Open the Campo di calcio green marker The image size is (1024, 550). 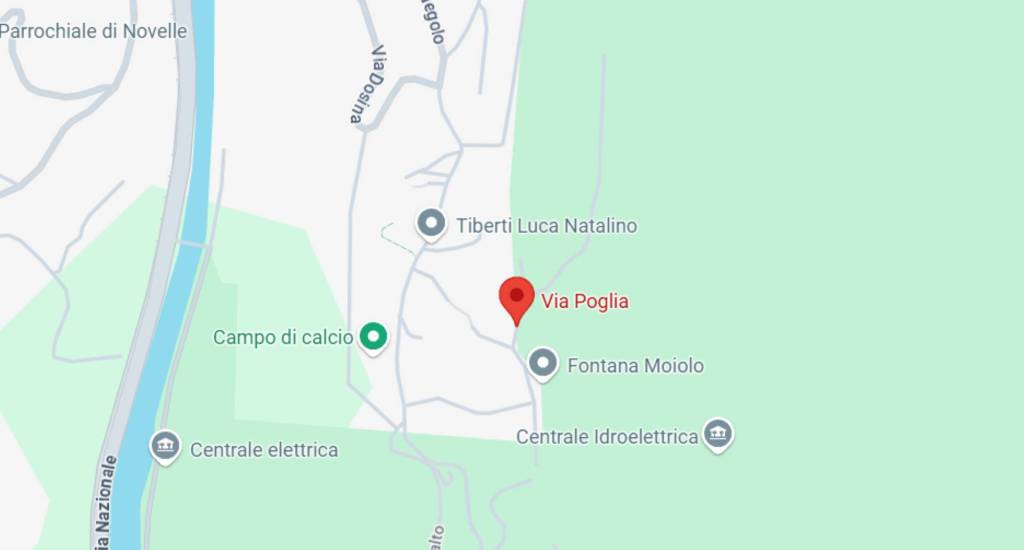click(x=374, y=337)
